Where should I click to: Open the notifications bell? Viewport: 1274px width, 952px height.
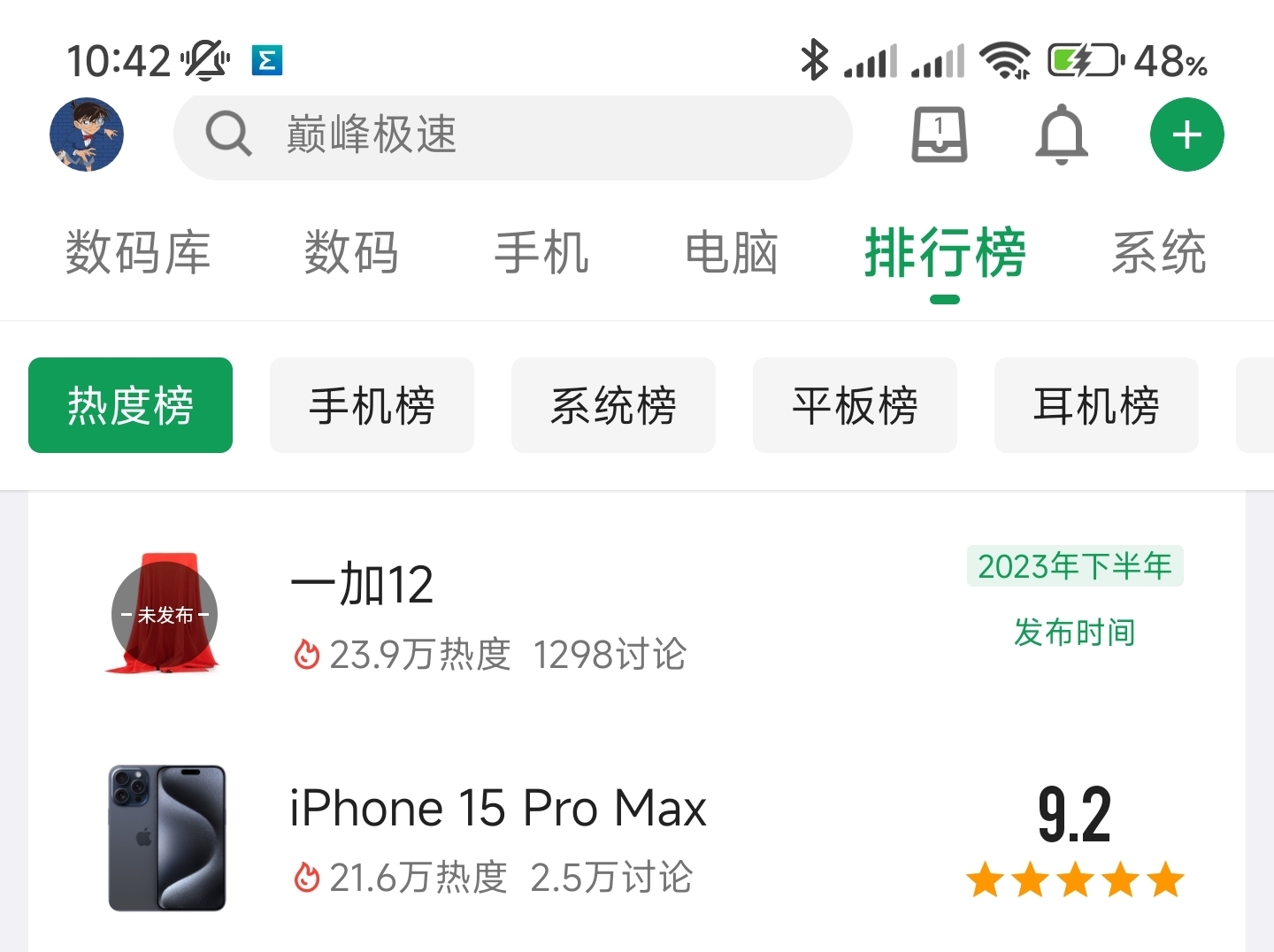click(1062, 135)
